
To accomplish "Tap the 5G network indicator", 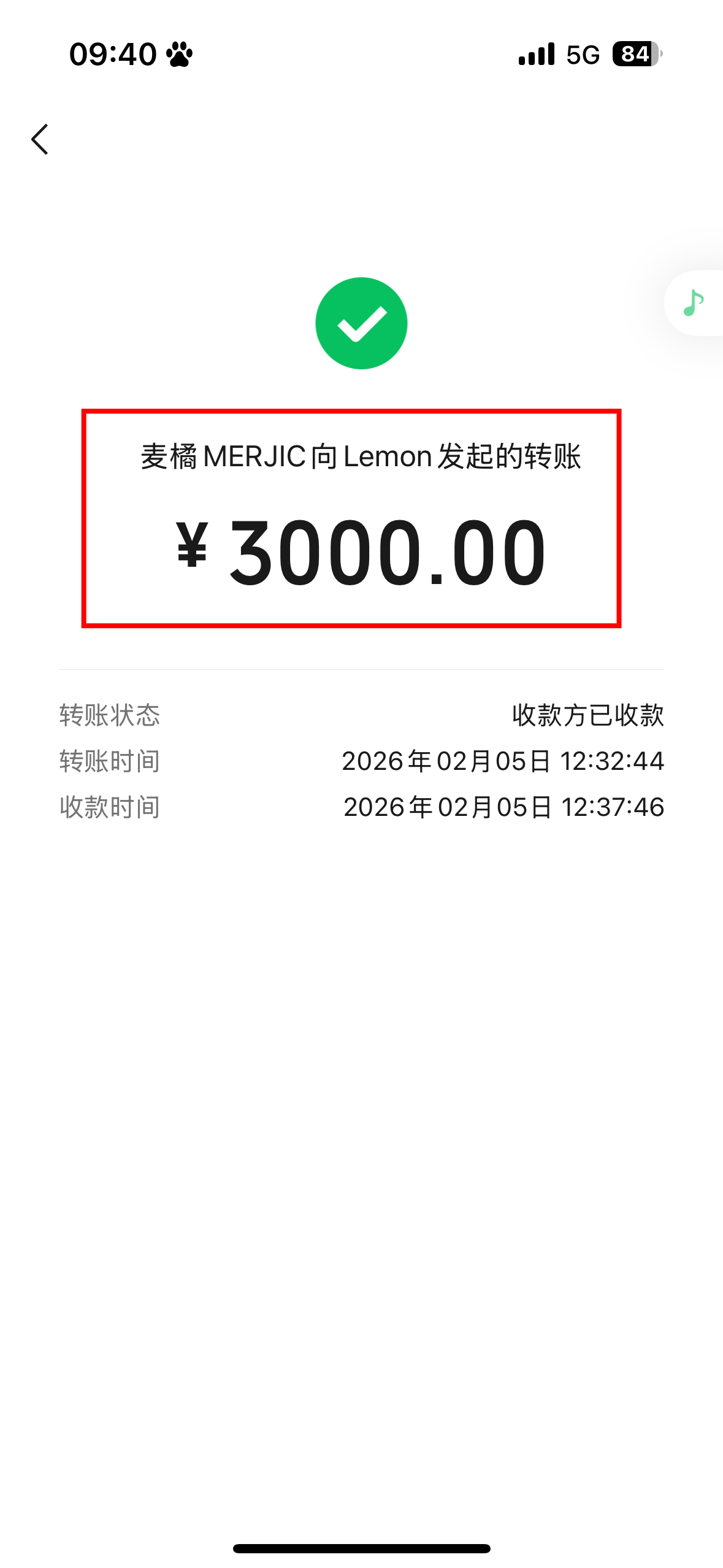I will [x=583, y=54].
